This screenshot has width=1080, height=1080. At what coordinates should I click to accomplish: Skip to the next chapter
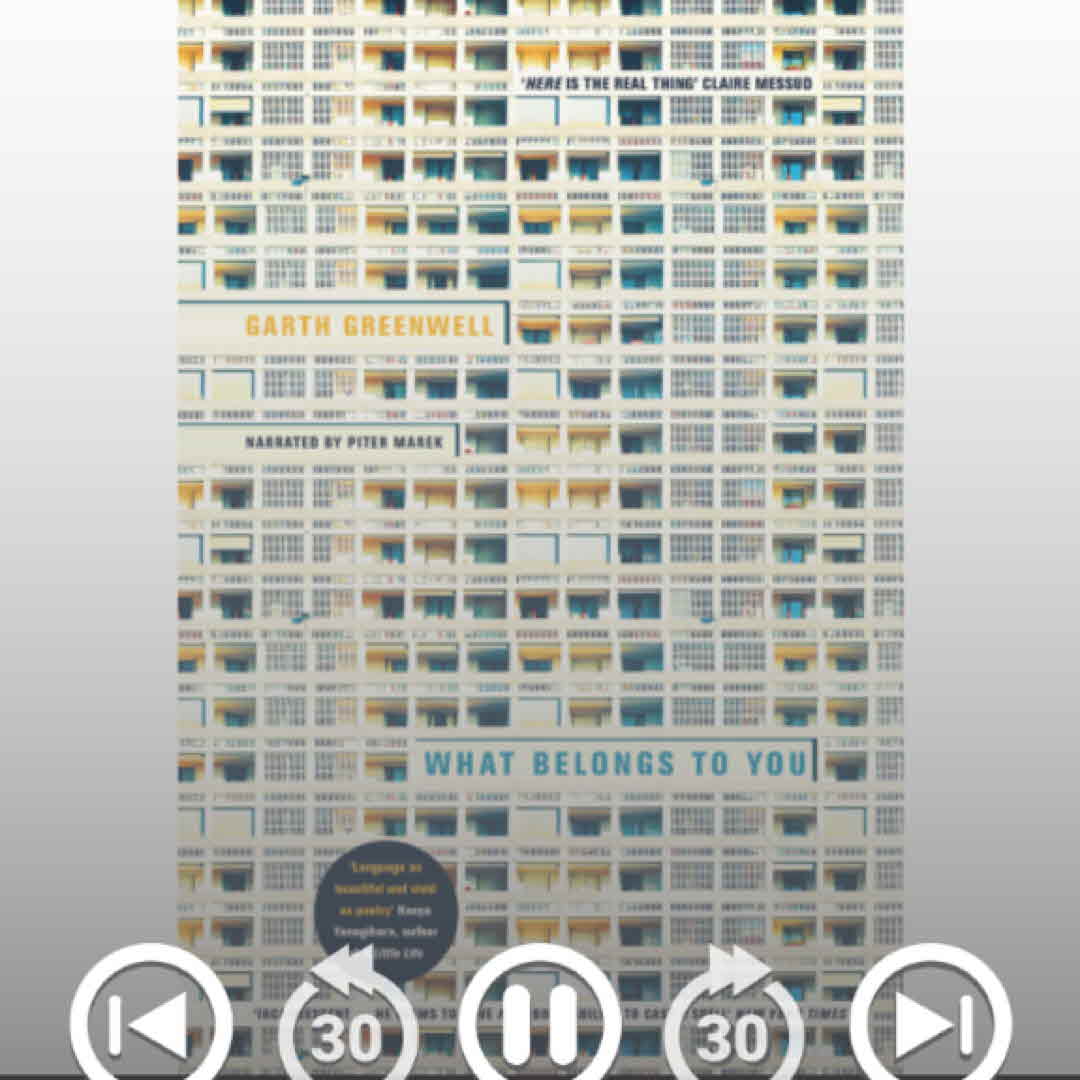[930, 1020]
